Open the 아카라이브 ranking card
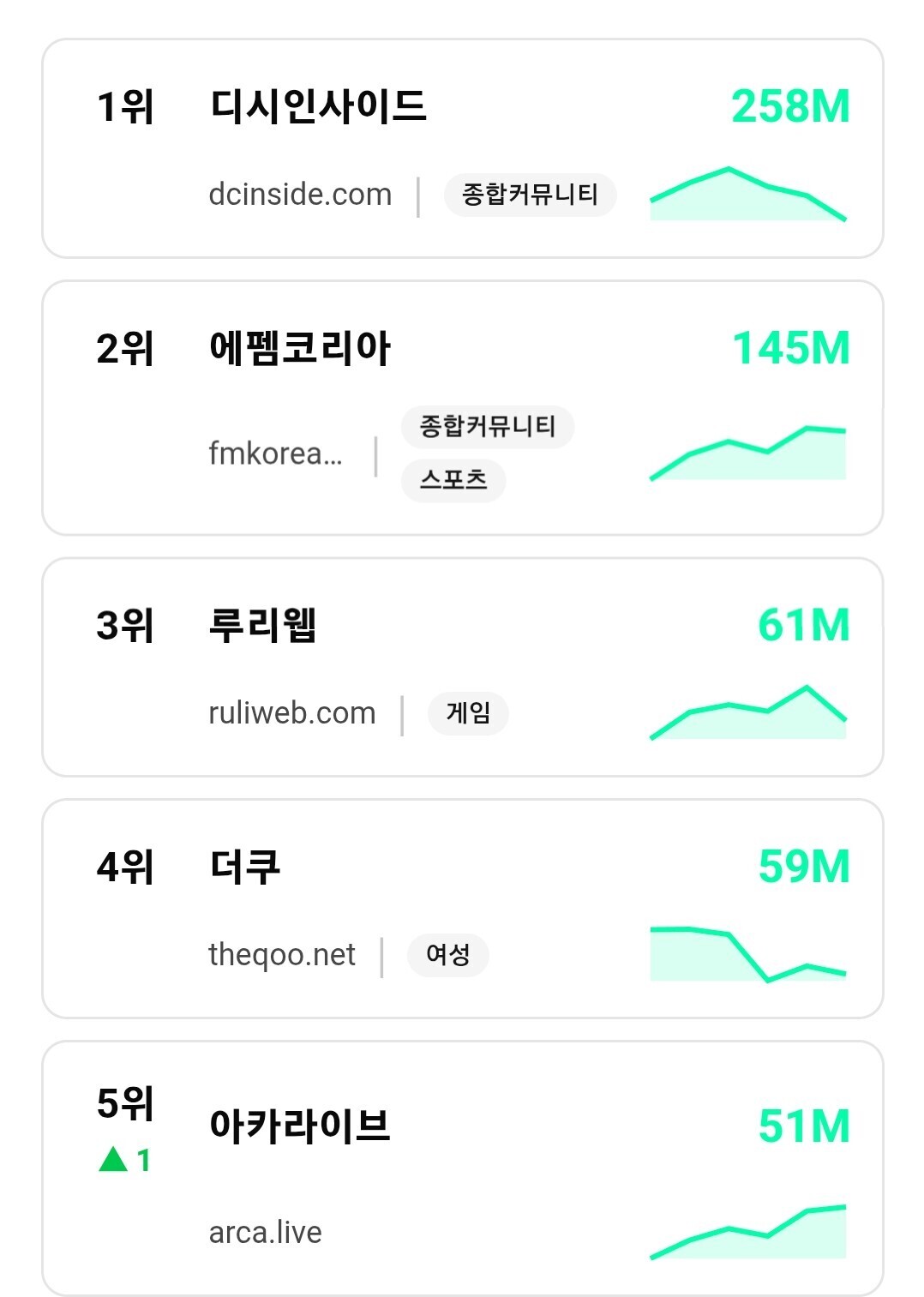The image size is (924, 1297). pyautogui.click(x=463, y=1168)
